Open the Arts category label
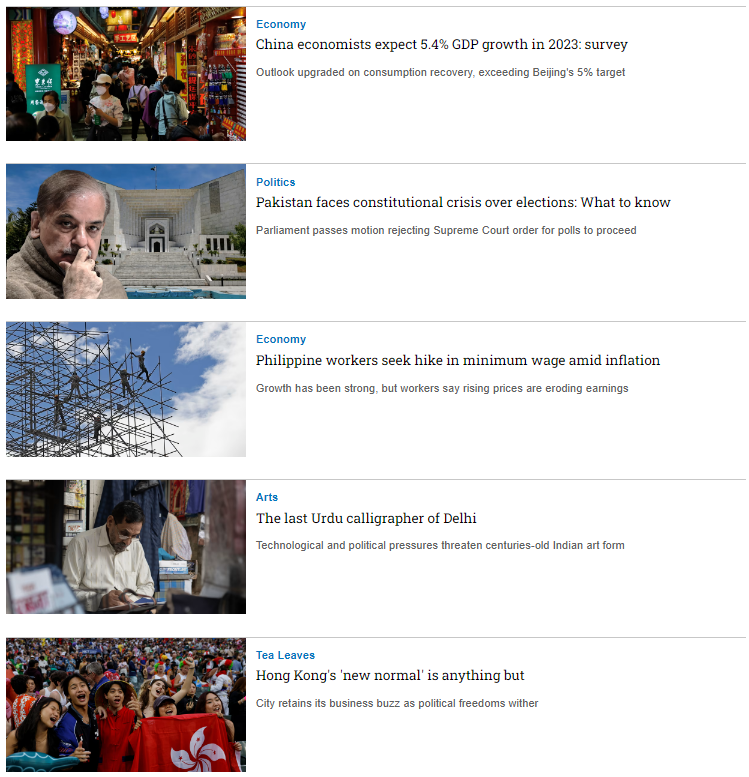This screenshot has width=749, height=777. point(267,497)
